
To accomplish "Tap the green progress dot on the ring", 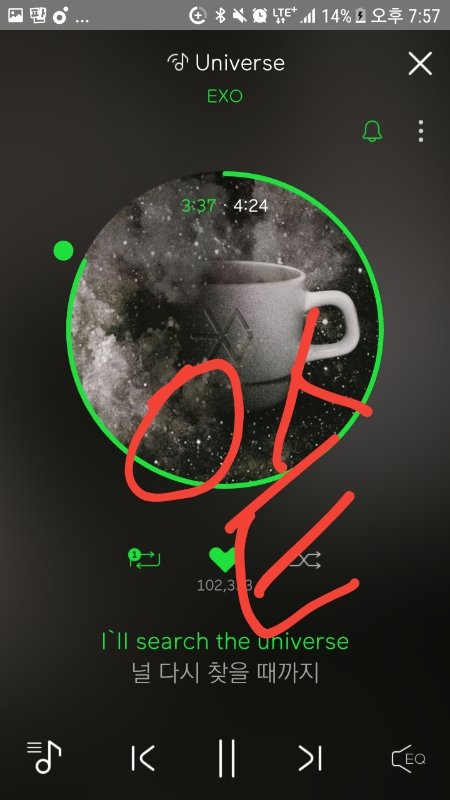I will (63, 251).
